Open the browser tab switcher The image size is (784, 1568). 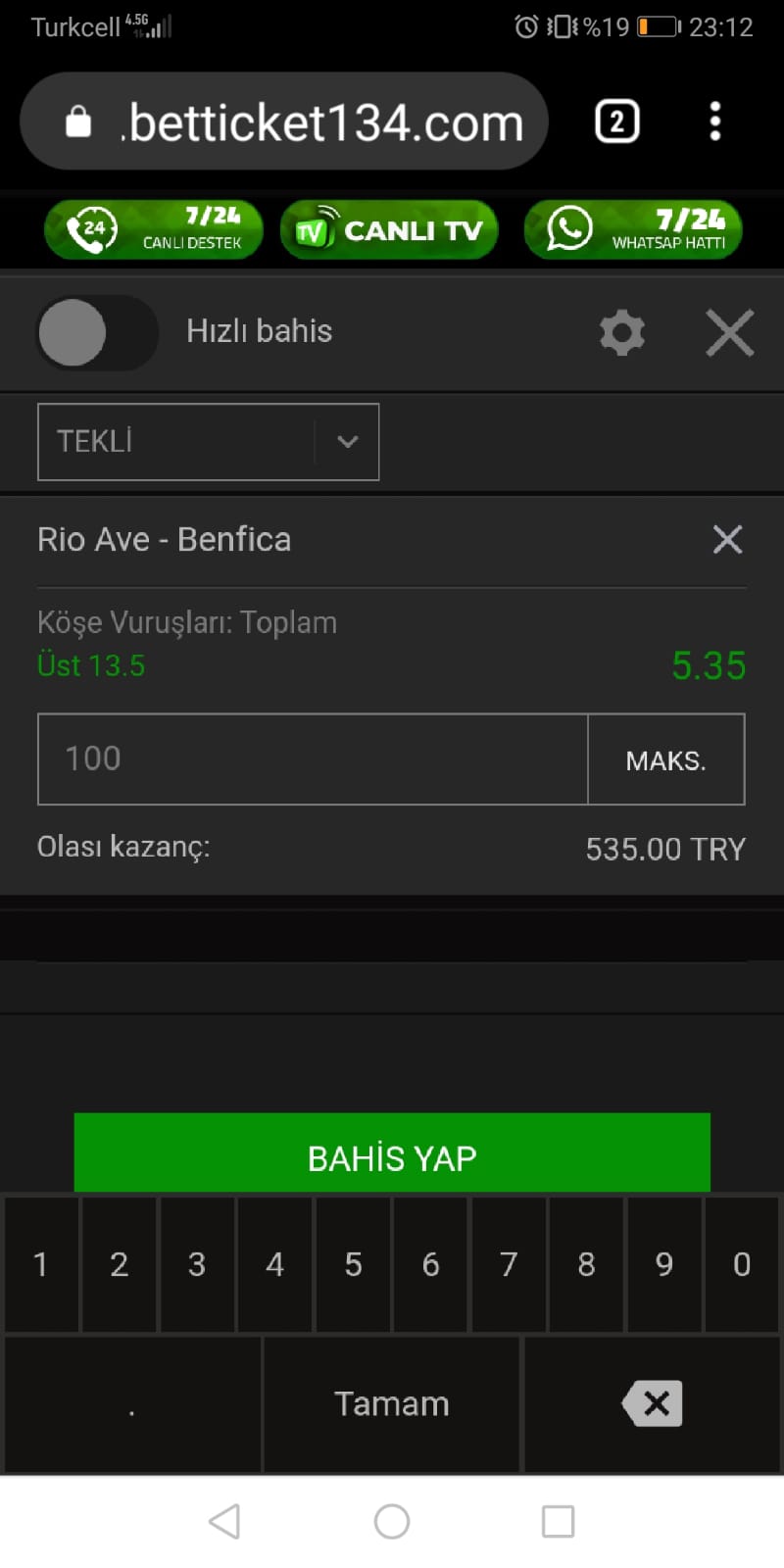coord(616,122)
